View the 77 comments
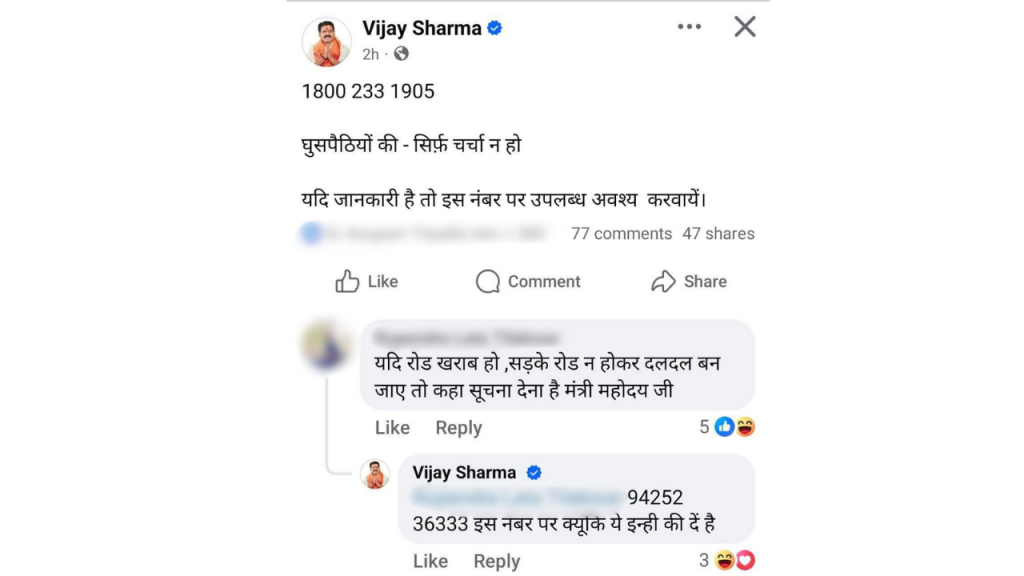 click(x=621, y=234)
